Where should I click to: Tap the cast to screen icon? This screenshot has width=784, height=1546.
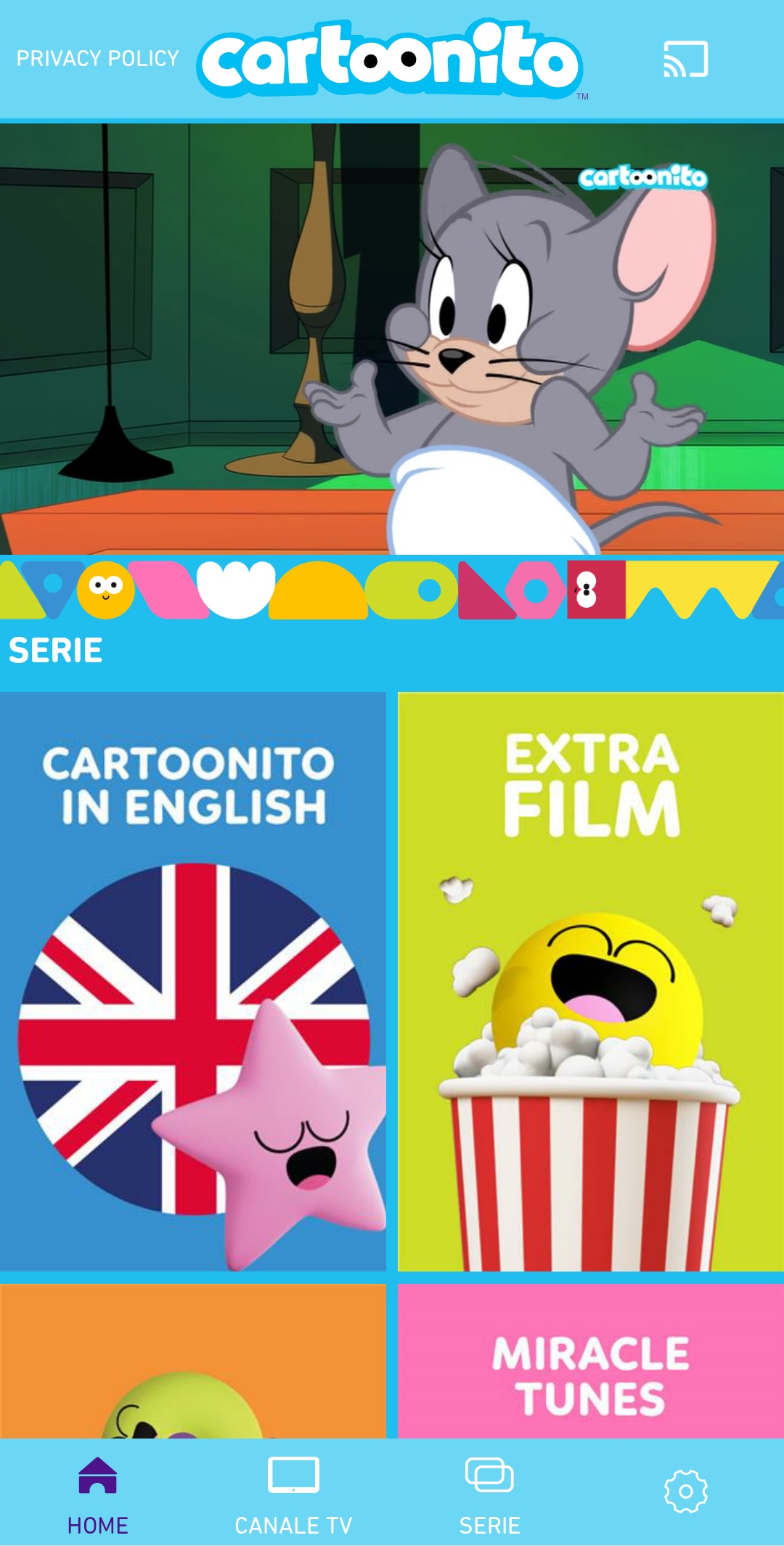tap(685, 59)
